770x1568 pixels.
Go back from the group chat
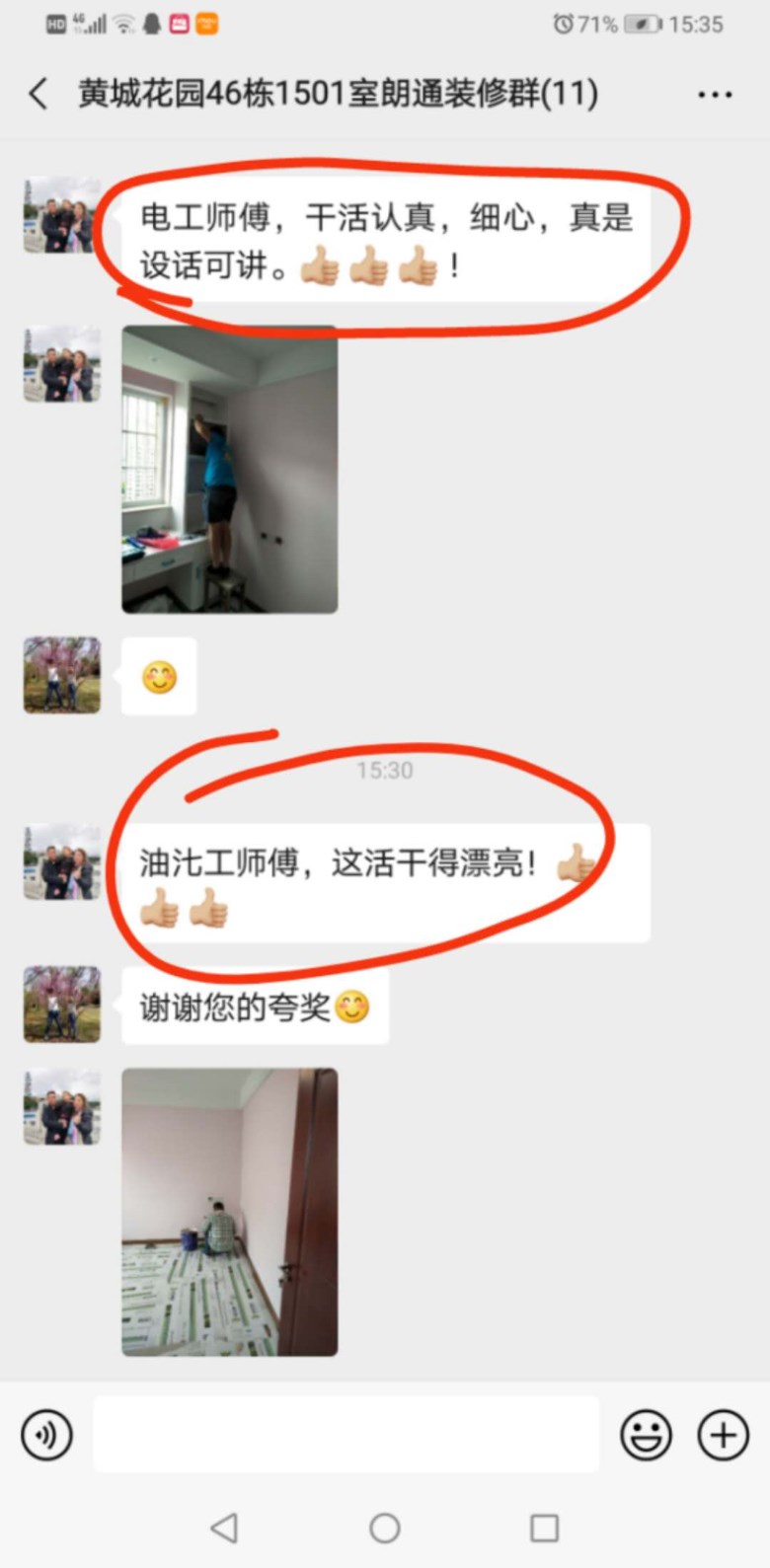[38, 94]
